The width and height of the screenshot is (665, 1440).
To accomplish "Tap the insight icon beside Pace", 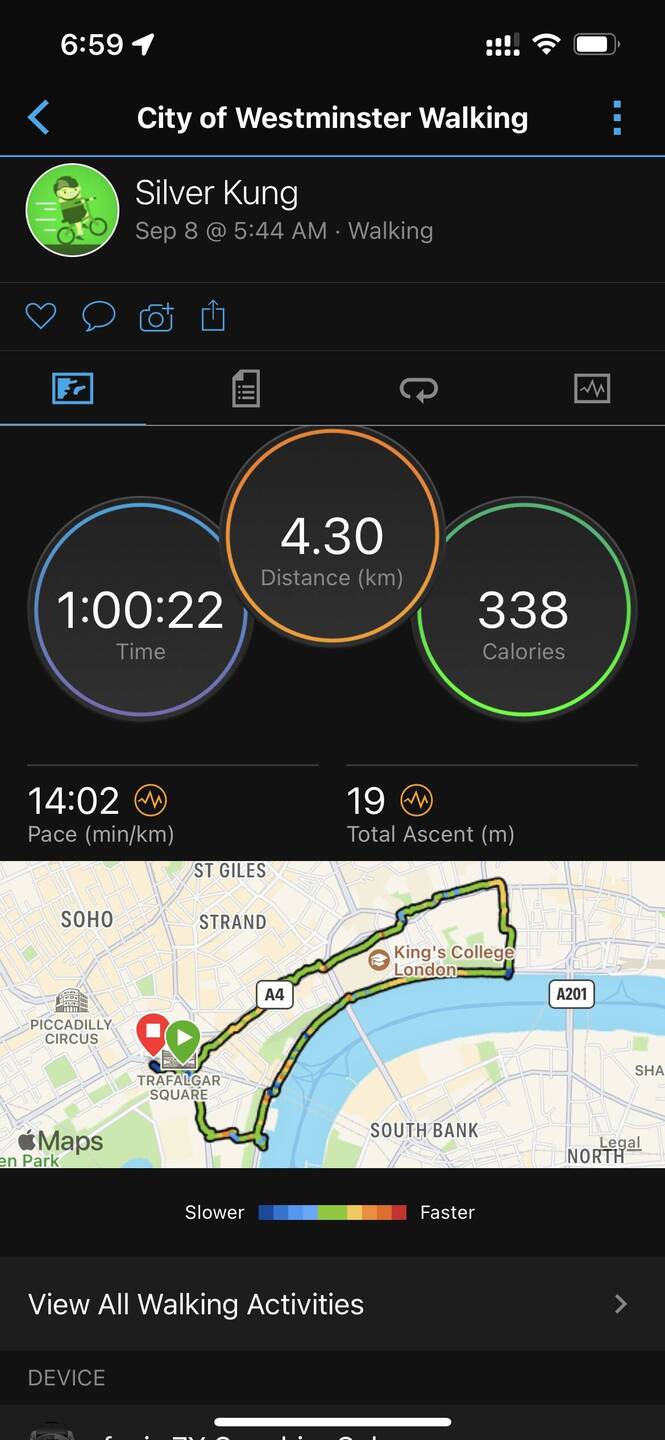I will coord(151,800).
